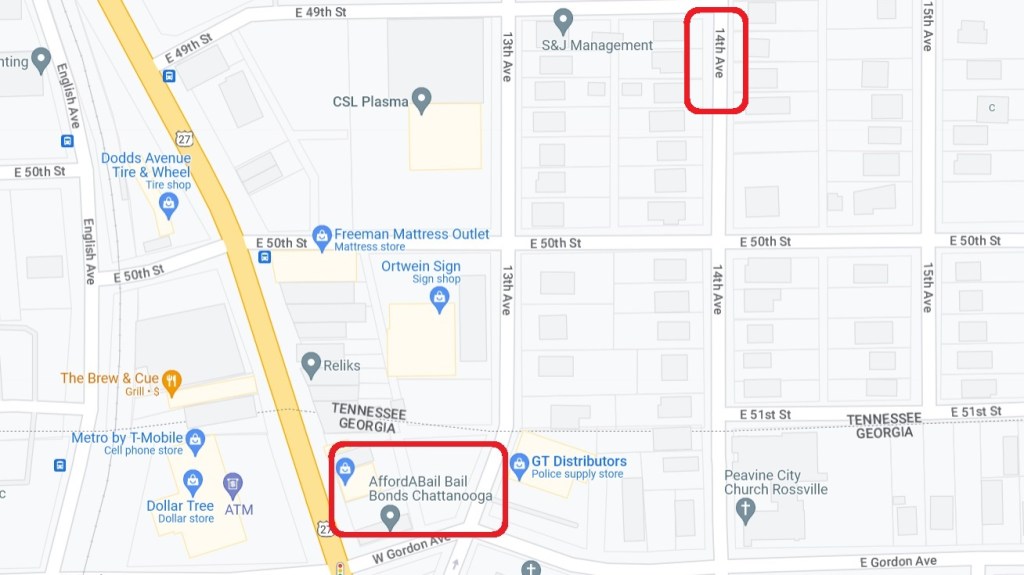
Task: Open the GT Distributors pin
Action: click(519, 465)
